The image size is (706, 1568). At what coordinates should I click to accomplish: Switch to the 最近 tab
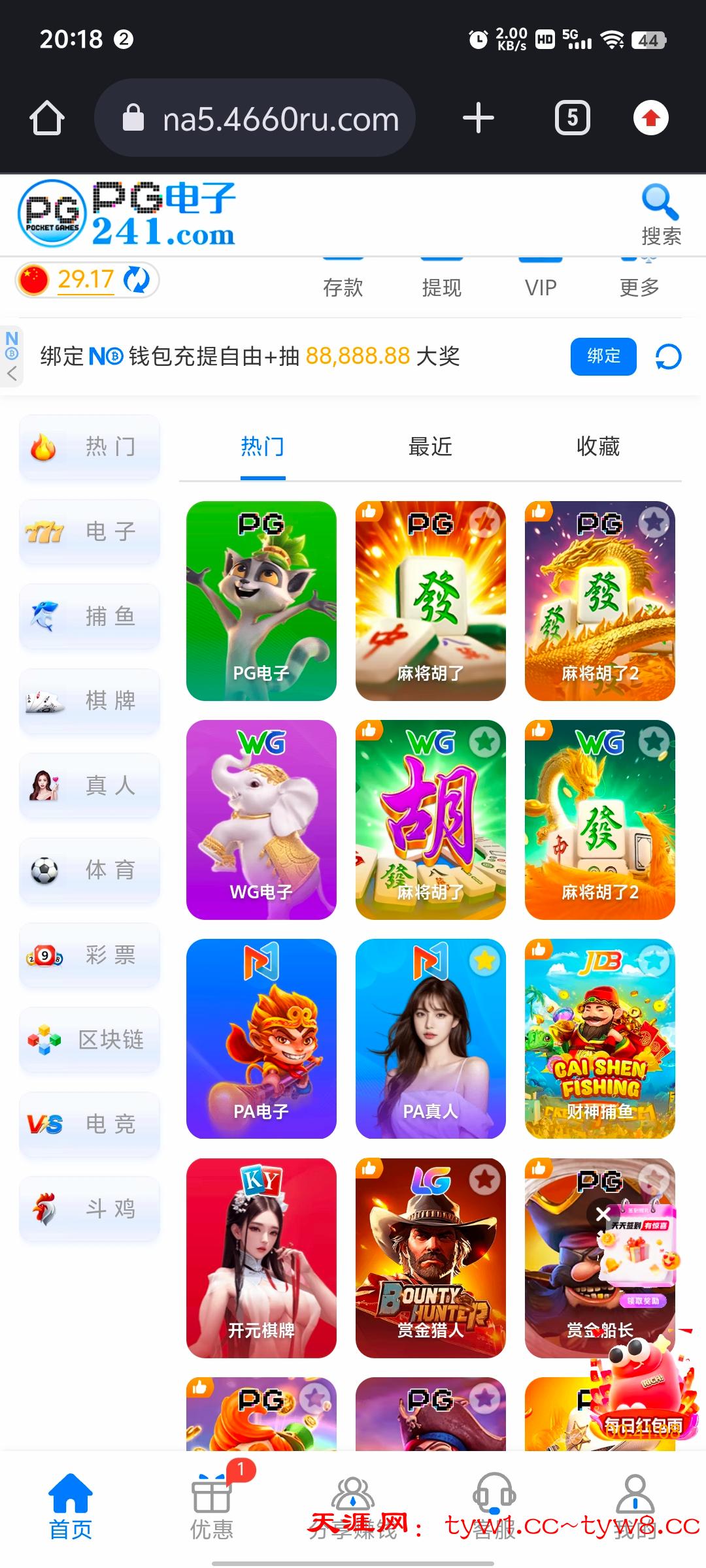coord(431,447)
